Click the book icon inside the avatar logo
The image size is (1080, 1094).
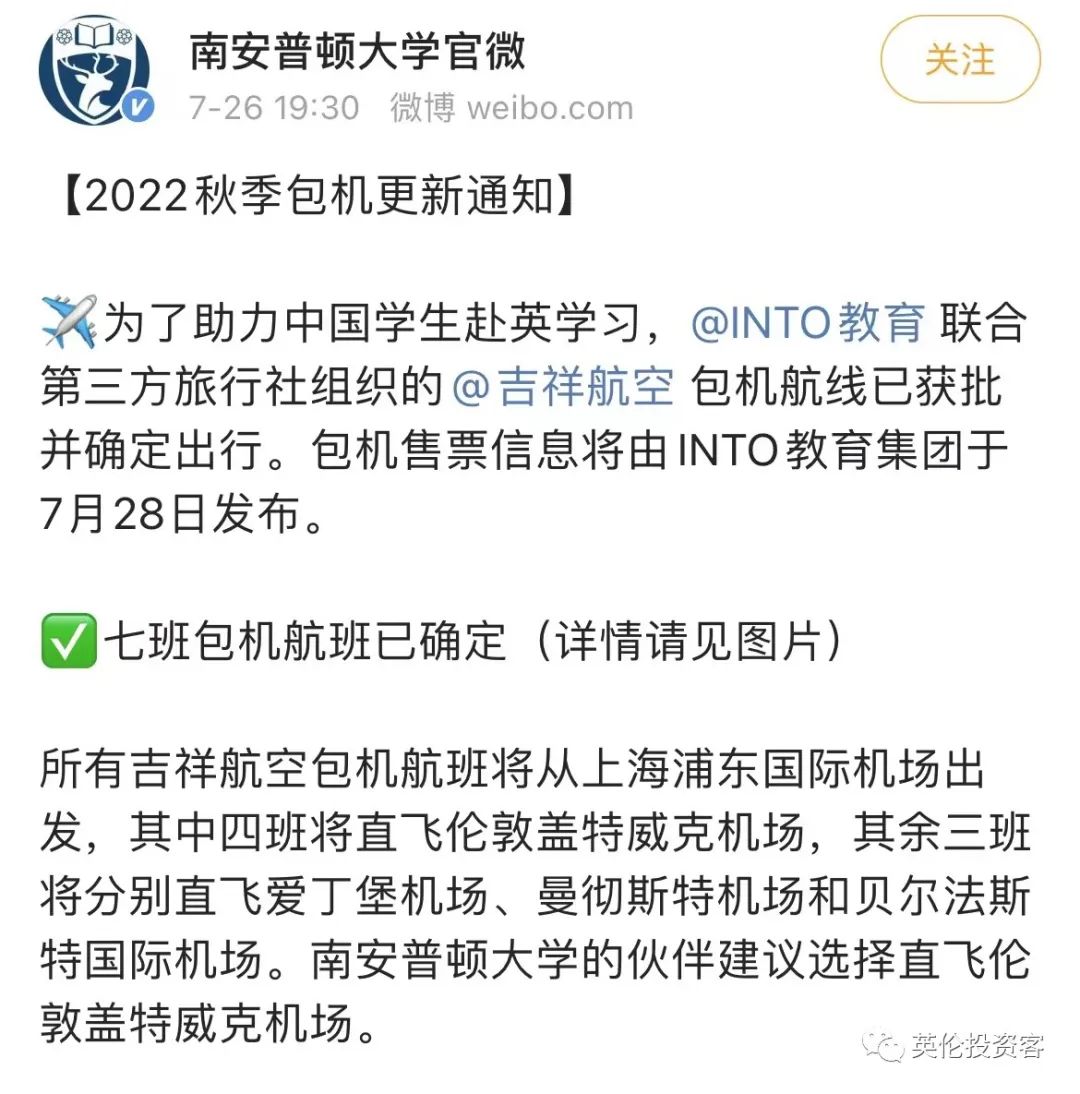95,35
